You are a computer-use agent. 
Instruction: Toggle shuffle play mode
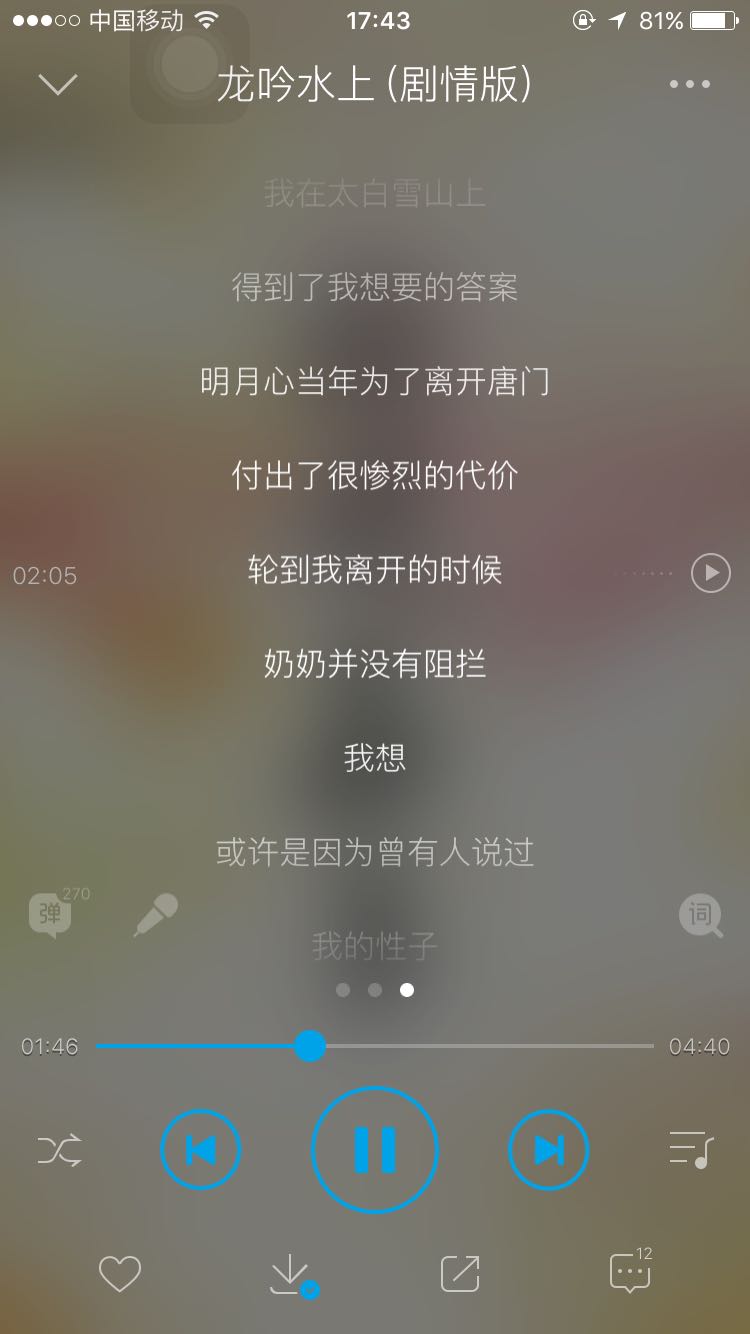(x=60, y=1150)
